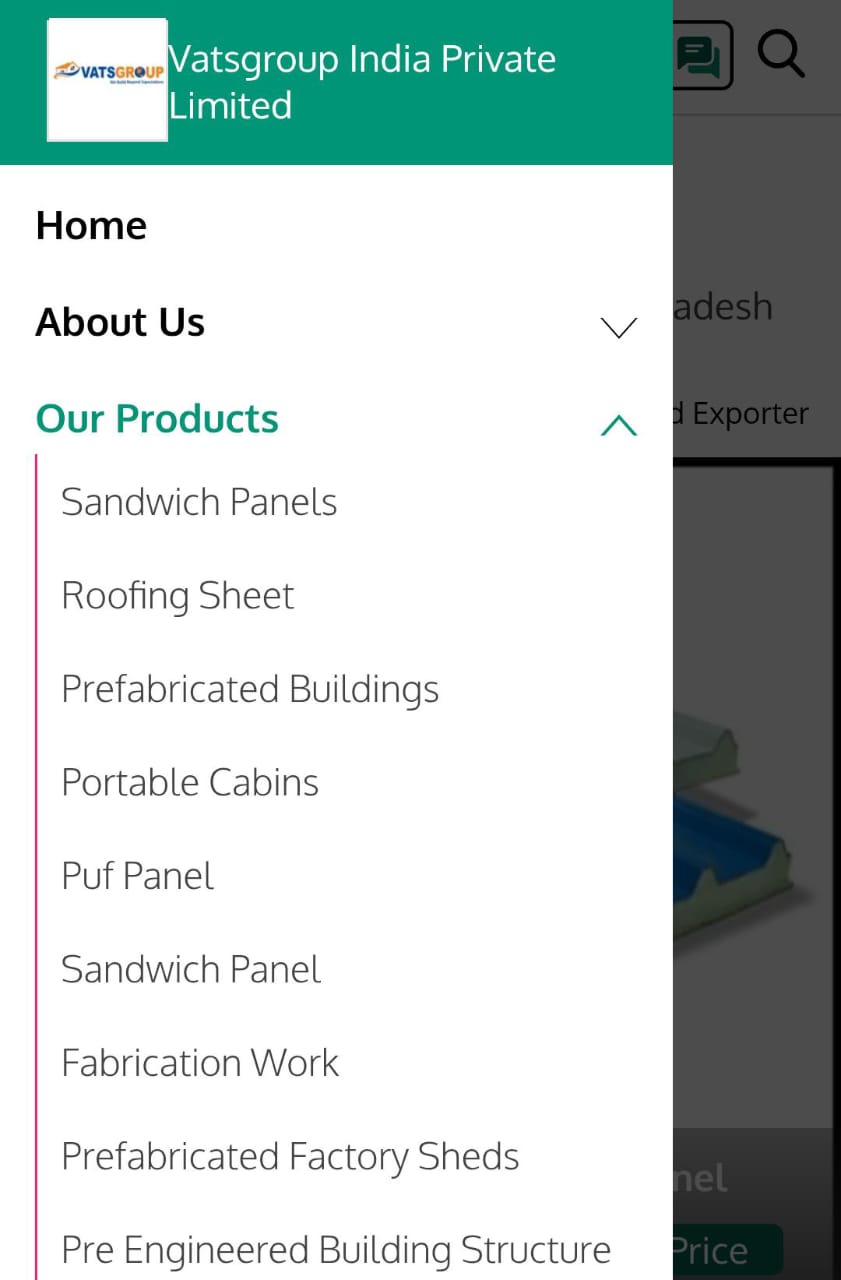Select Roofing Sheet
The width and height of the screenshot is (841, 1280).
point(178,596)
